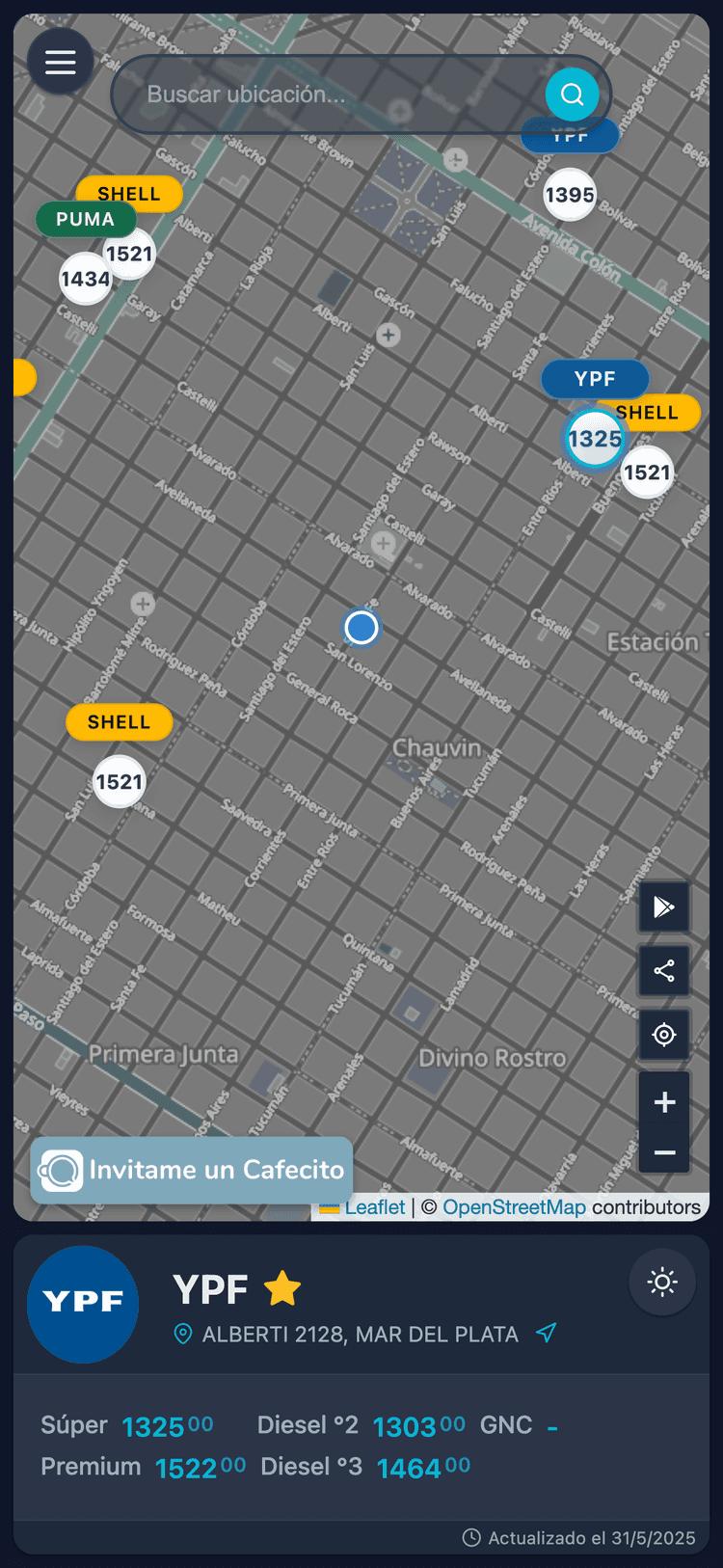Select the 1395 price marker
723x1568 pixels.
570,195
